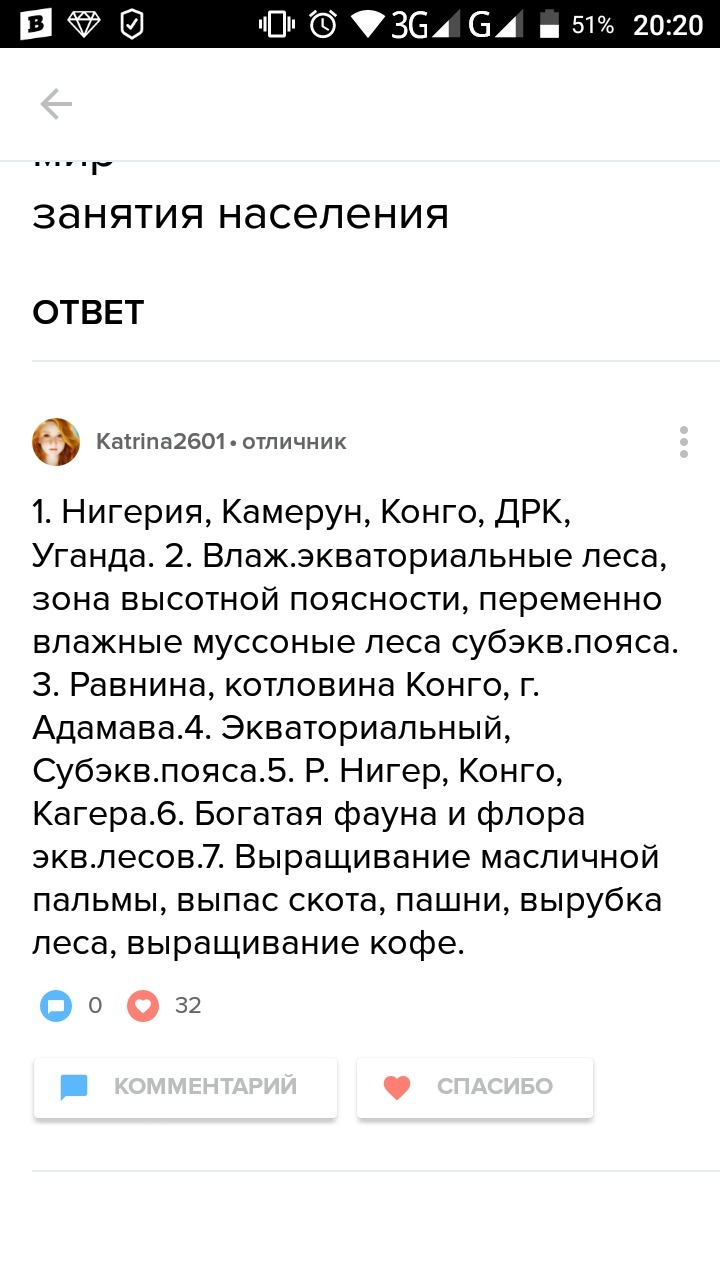
Task: Open Katrina2601's profile avatar
Action: [56, 442]
